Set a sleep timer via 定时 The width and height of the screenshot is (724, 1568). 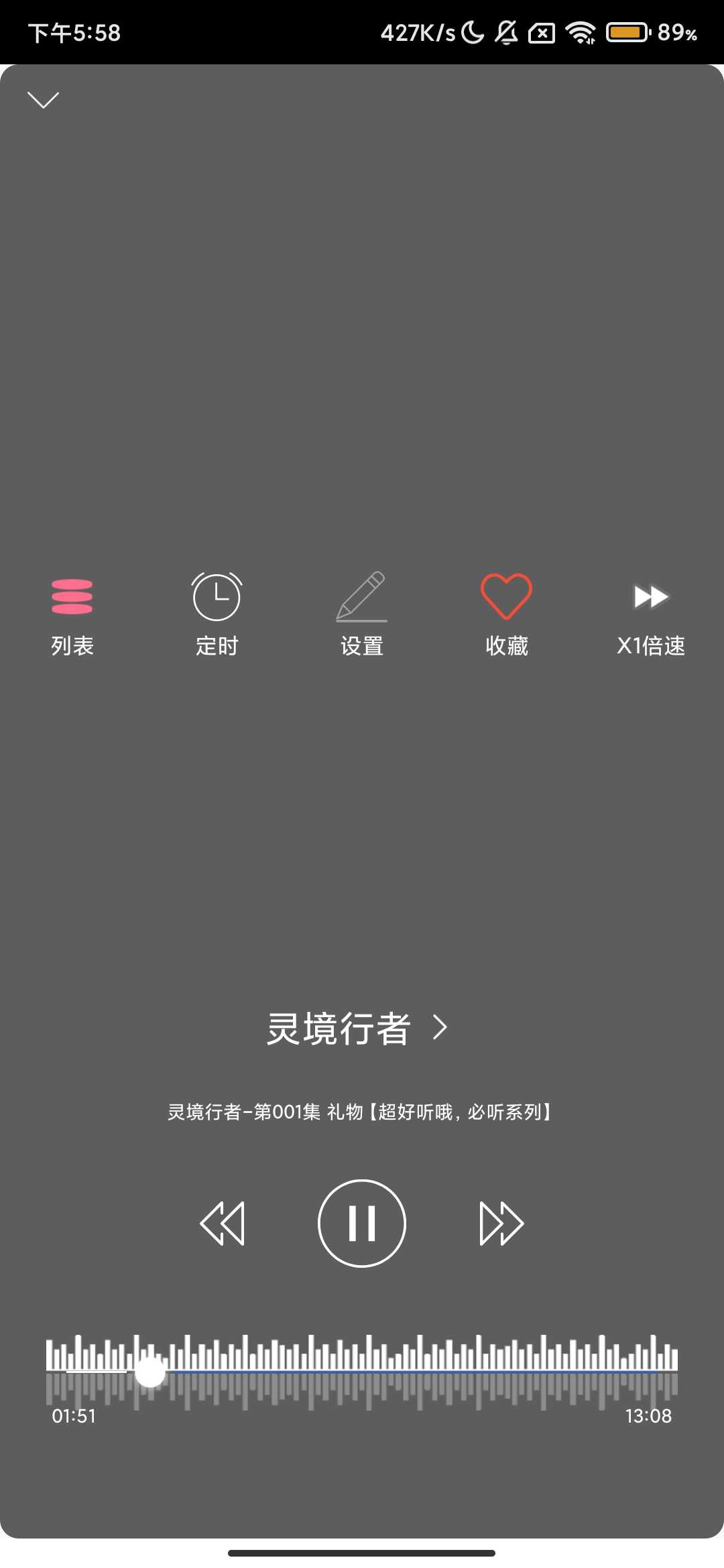point(217,613)
